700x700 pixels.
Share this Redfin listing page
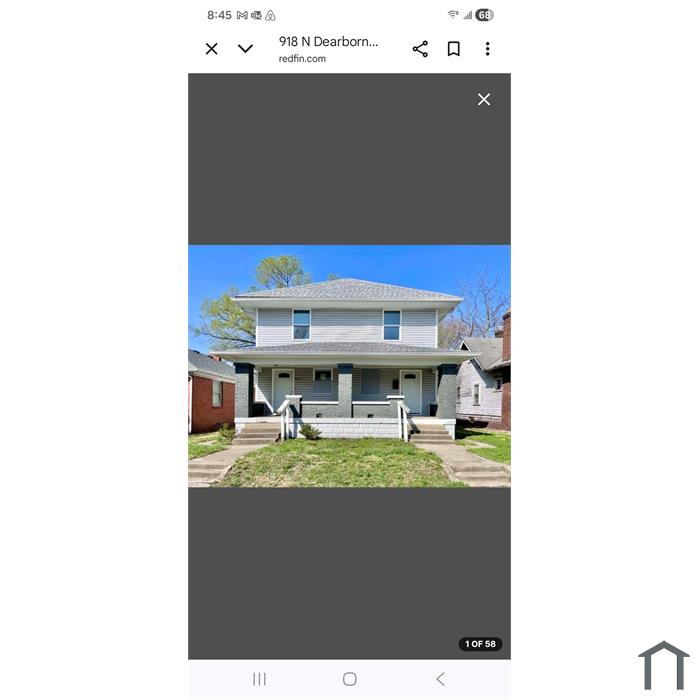tap(420, 49)
